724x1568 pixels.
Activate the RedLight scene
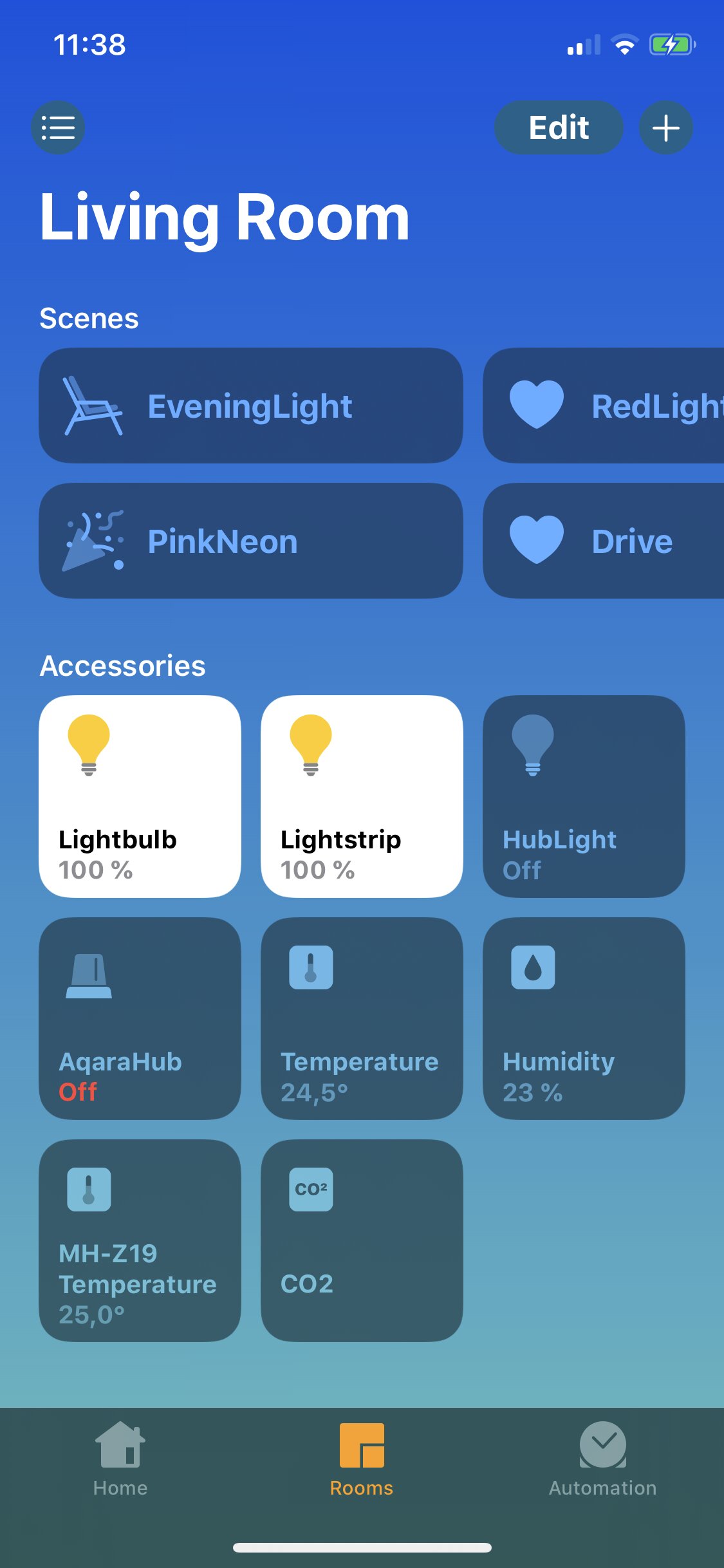pos(604,406)
